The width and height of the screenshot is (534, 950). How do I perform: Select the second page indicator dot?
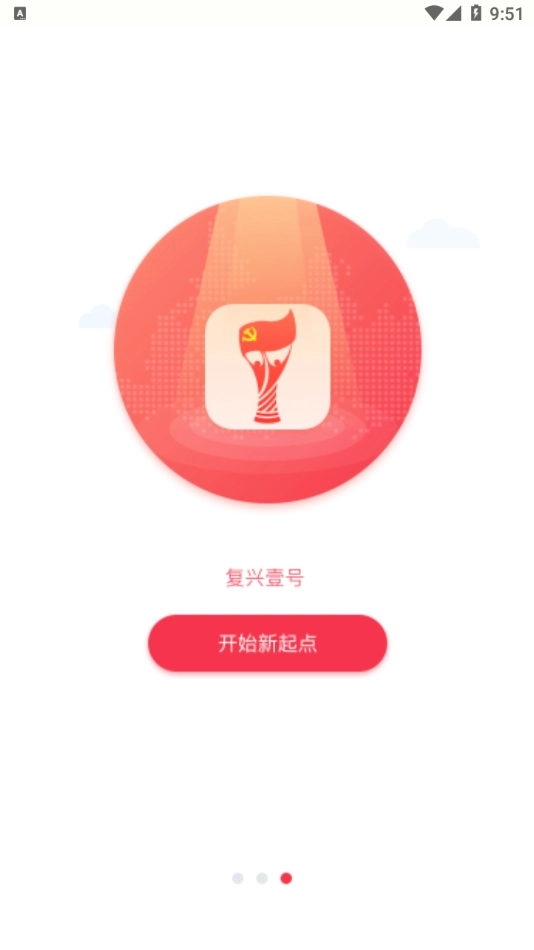coord(262,878)
